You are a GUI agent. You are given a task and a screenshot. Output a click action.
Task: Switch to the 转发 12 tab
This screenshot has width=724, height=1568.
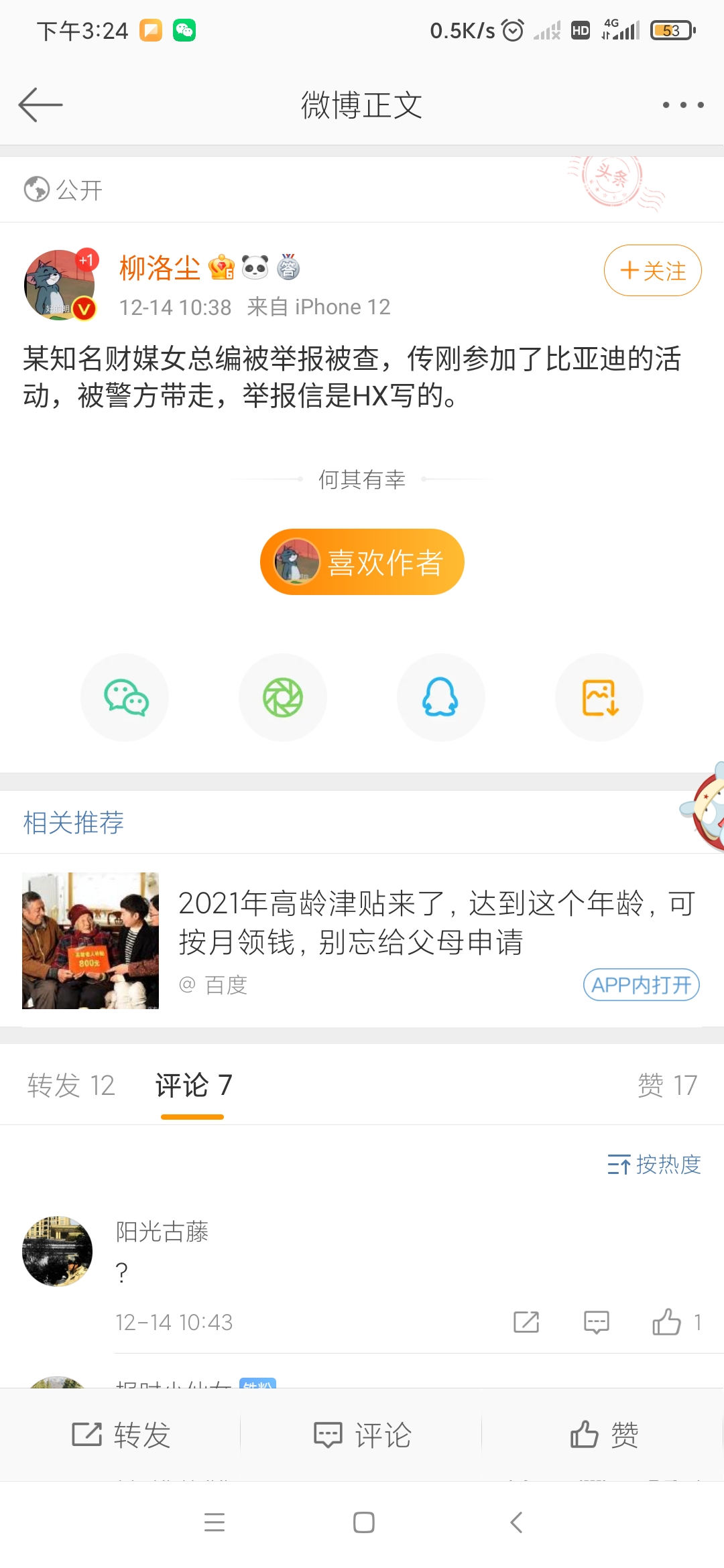(71, 1085)
